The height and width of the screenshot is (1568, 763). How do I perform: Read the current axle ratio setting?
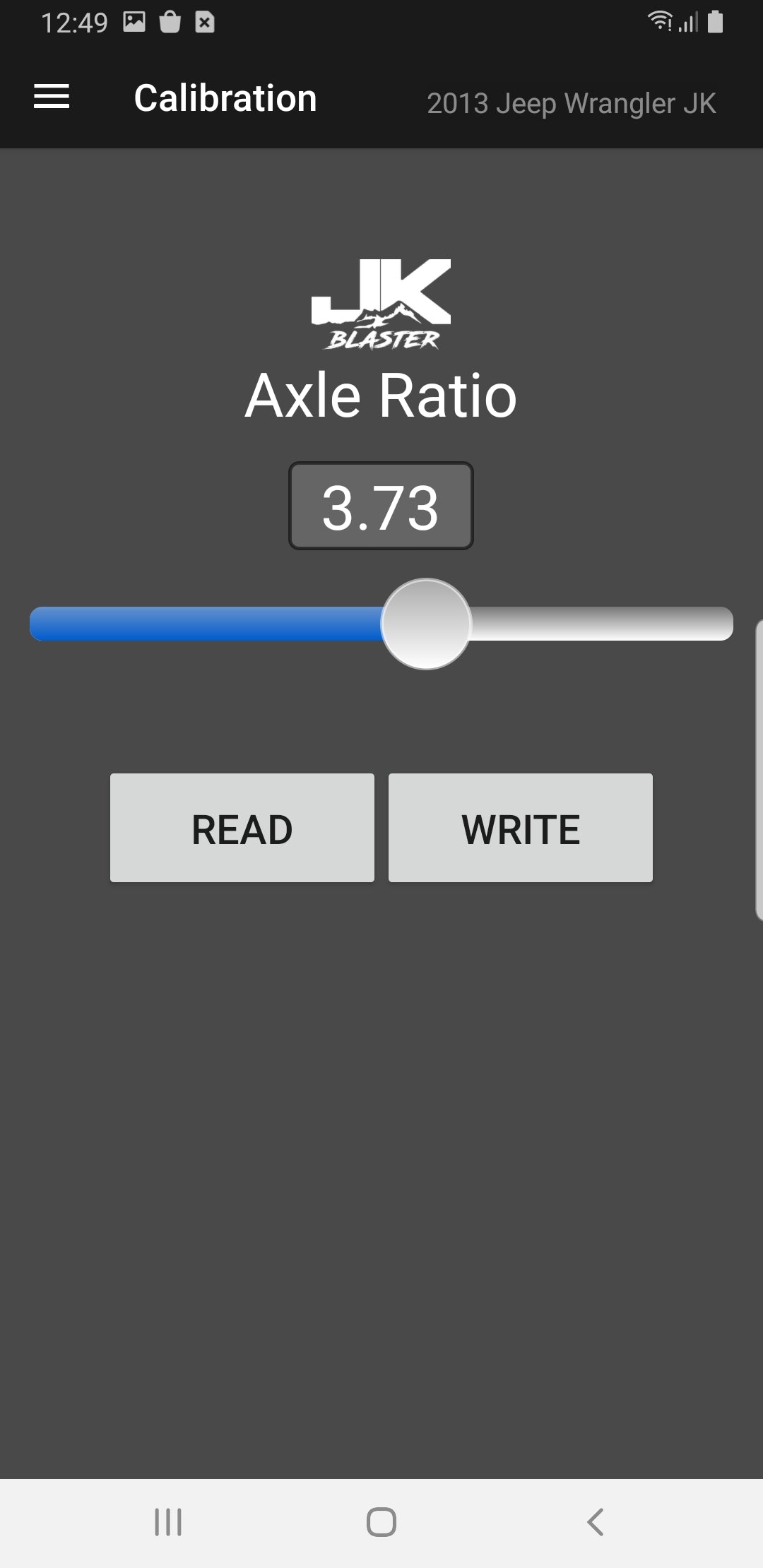pos(242,828)
